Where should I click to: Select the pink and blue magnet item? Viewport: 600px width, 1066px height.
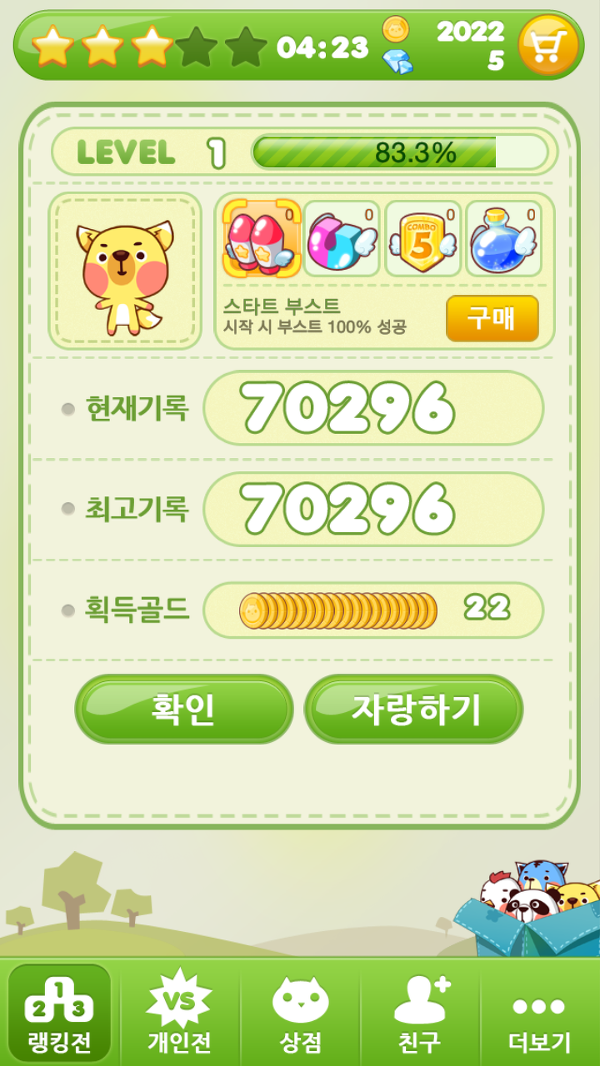[342, 238]
